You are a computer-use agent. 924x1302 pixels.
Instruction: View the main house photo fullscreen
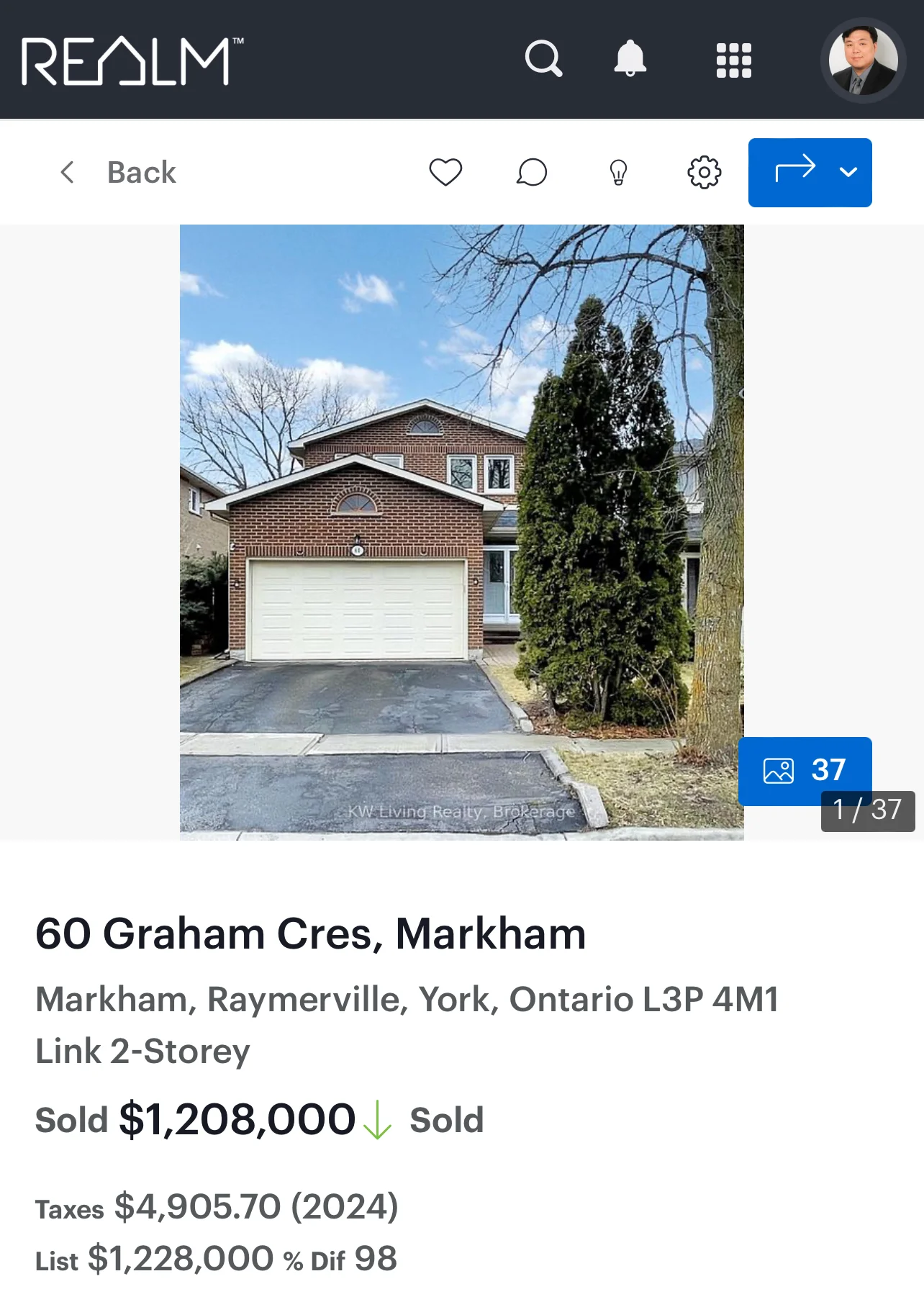point(461,532)
